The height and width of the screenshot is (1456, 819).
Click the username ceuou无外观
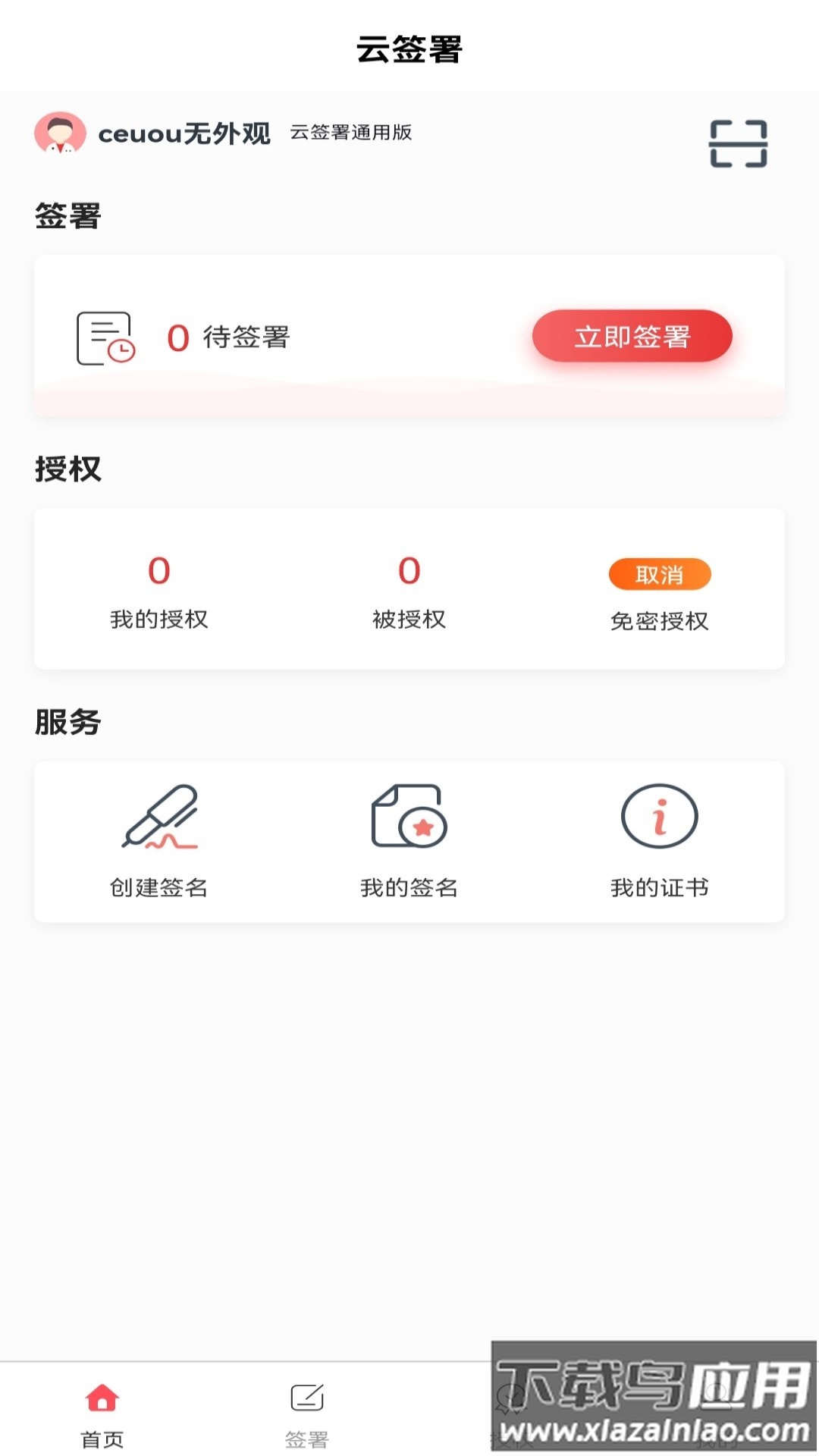point(184,133)
